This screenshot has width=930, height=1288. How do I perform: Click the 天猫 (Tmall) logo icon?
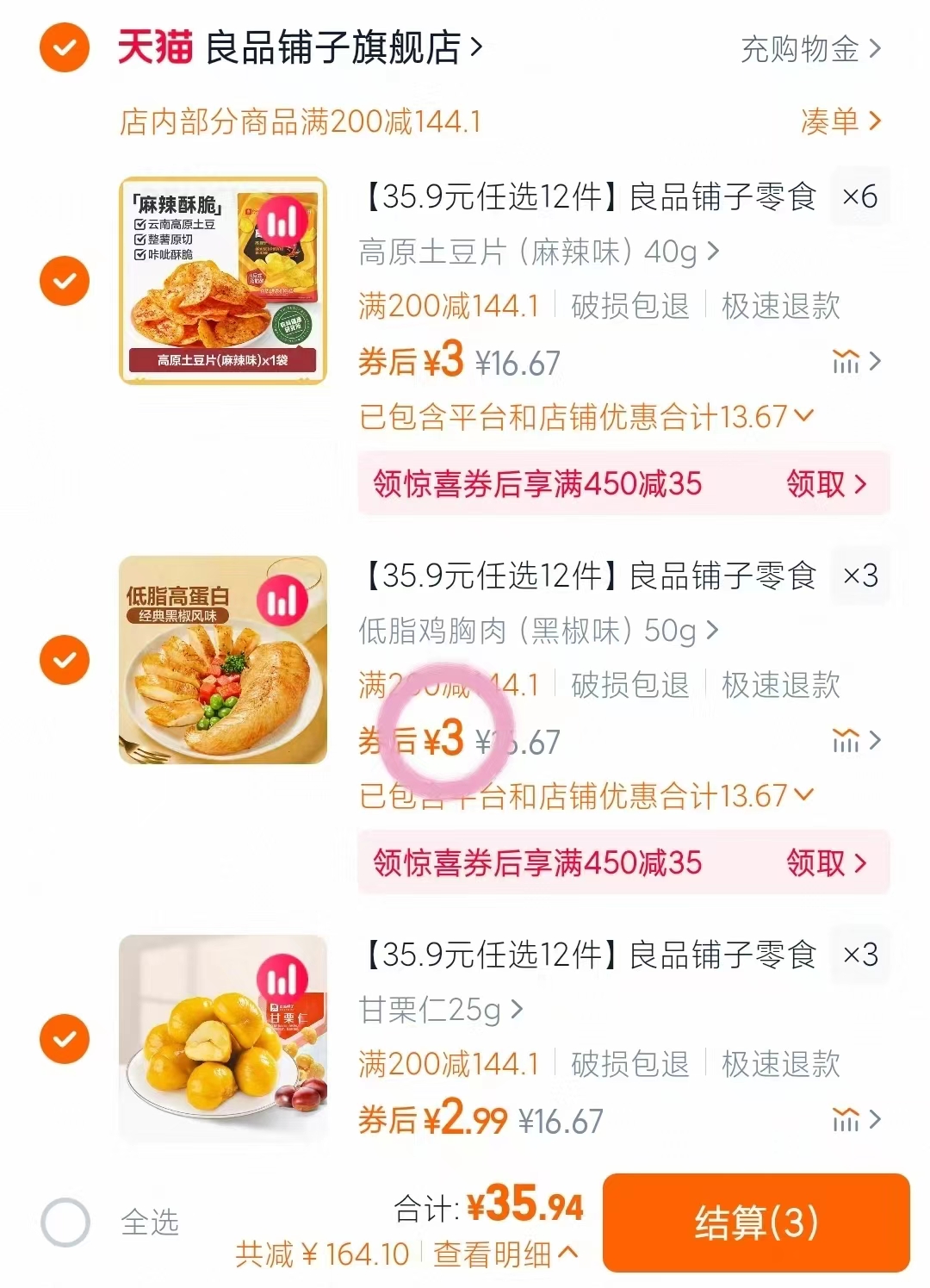click(153, 49)
